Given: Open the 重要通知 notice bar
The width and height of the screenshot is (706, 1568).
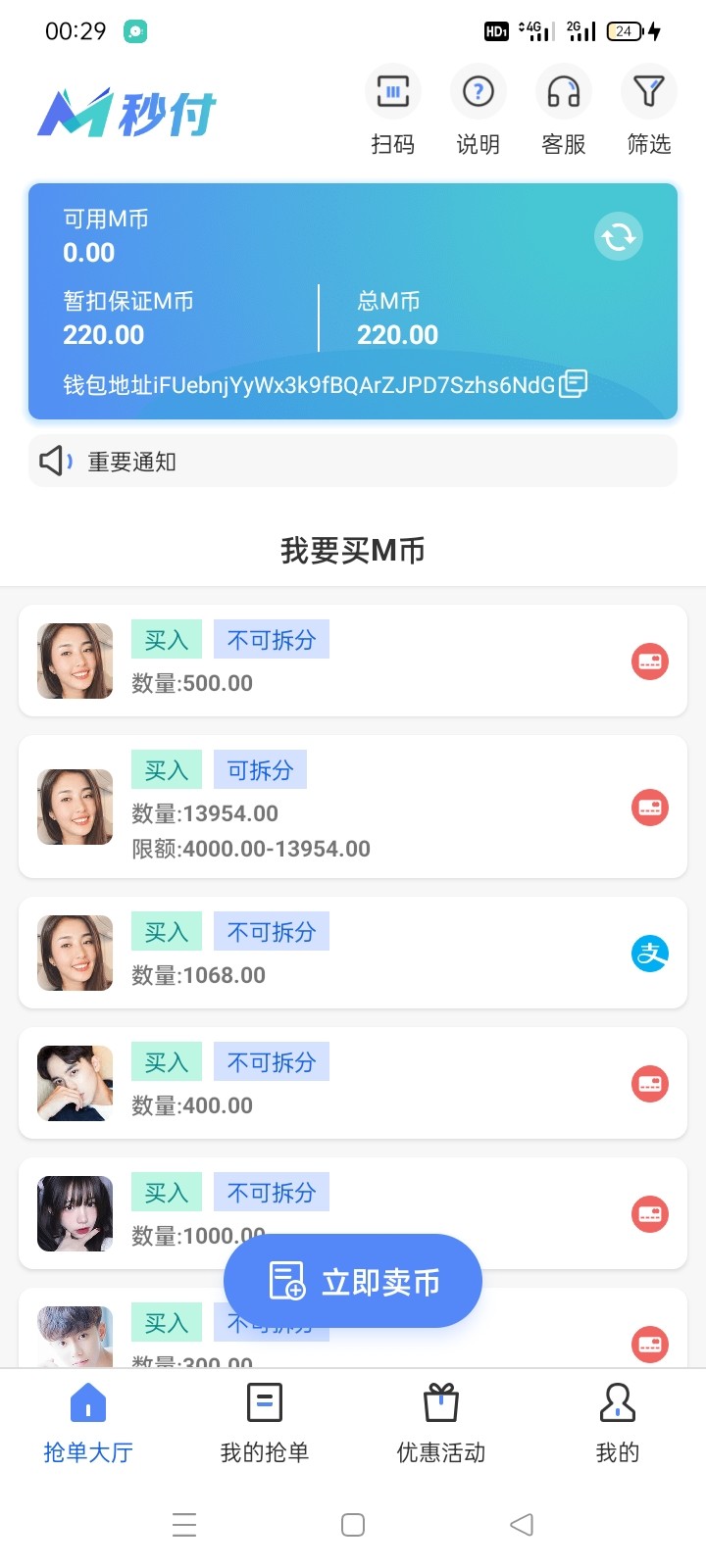Looking at the screenshot, I should pyautogui.click(x=353, y=461).
